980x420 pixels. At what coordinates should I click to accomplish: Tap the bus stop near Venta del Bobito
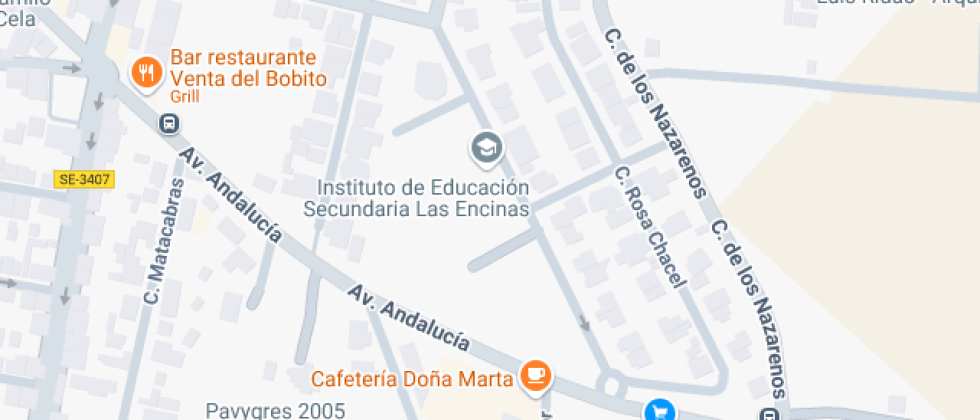click(169, 124)
